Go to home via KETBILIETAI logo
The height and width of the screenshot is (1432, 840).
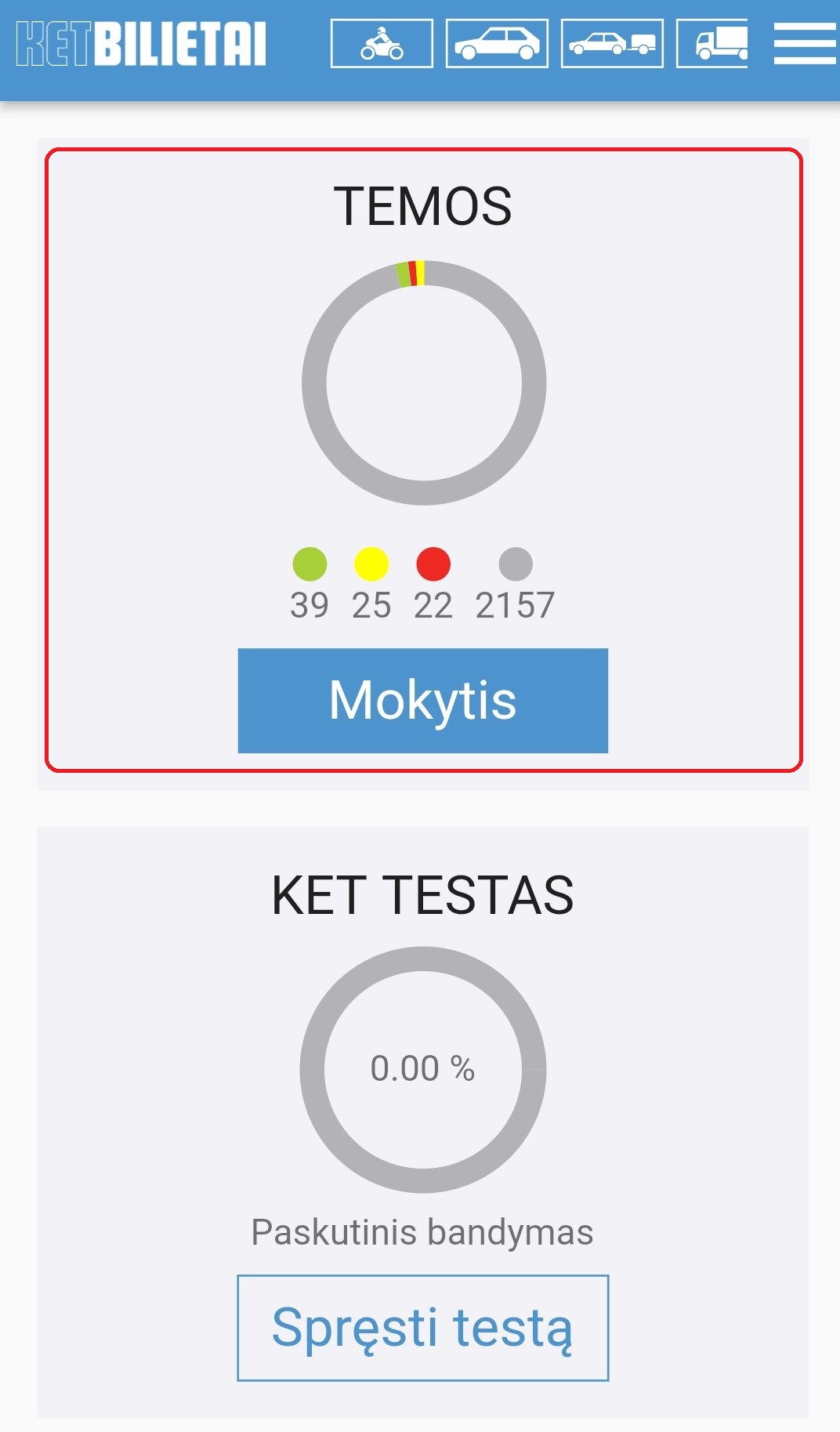[x=141, y=44]
